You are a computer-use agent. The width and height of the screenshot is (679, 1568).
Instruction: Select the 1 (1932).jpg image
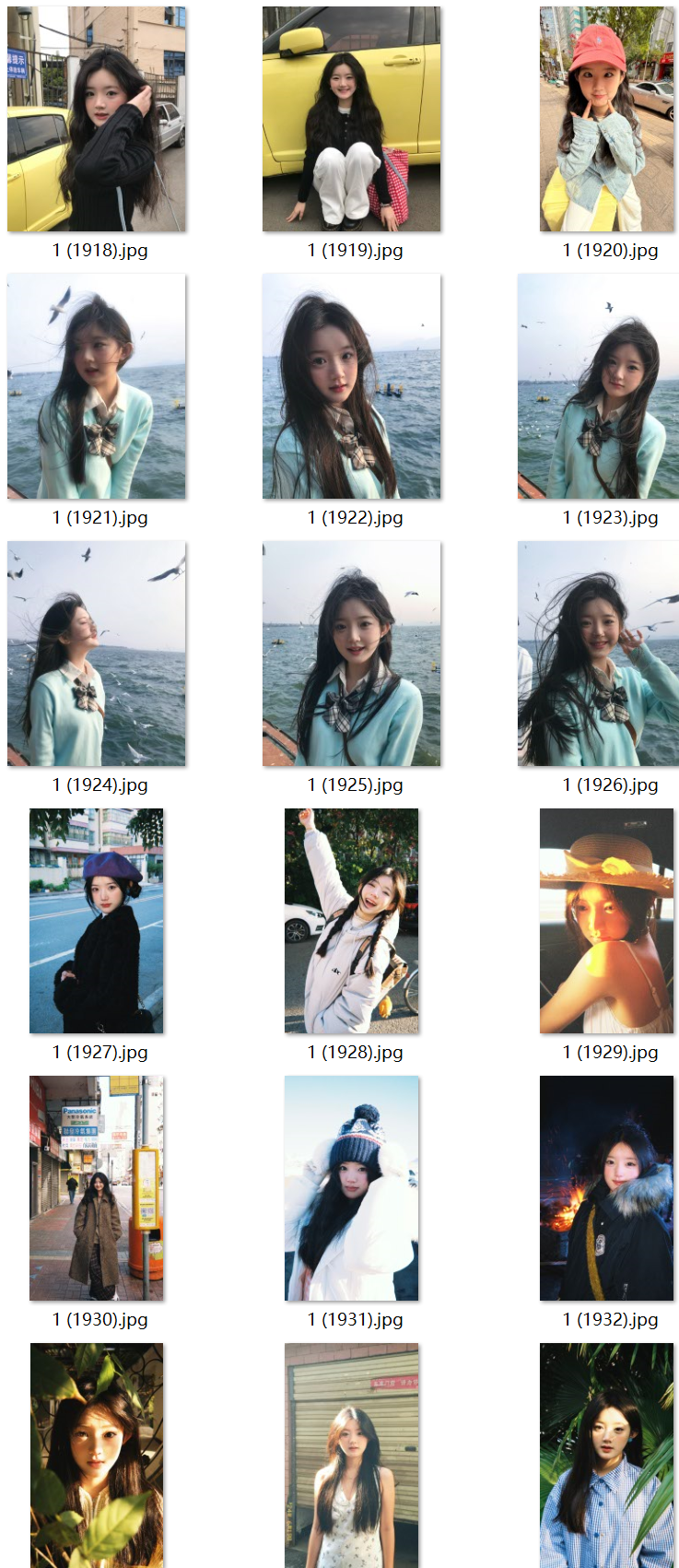pyautogui.click(x=606, y=1188)
